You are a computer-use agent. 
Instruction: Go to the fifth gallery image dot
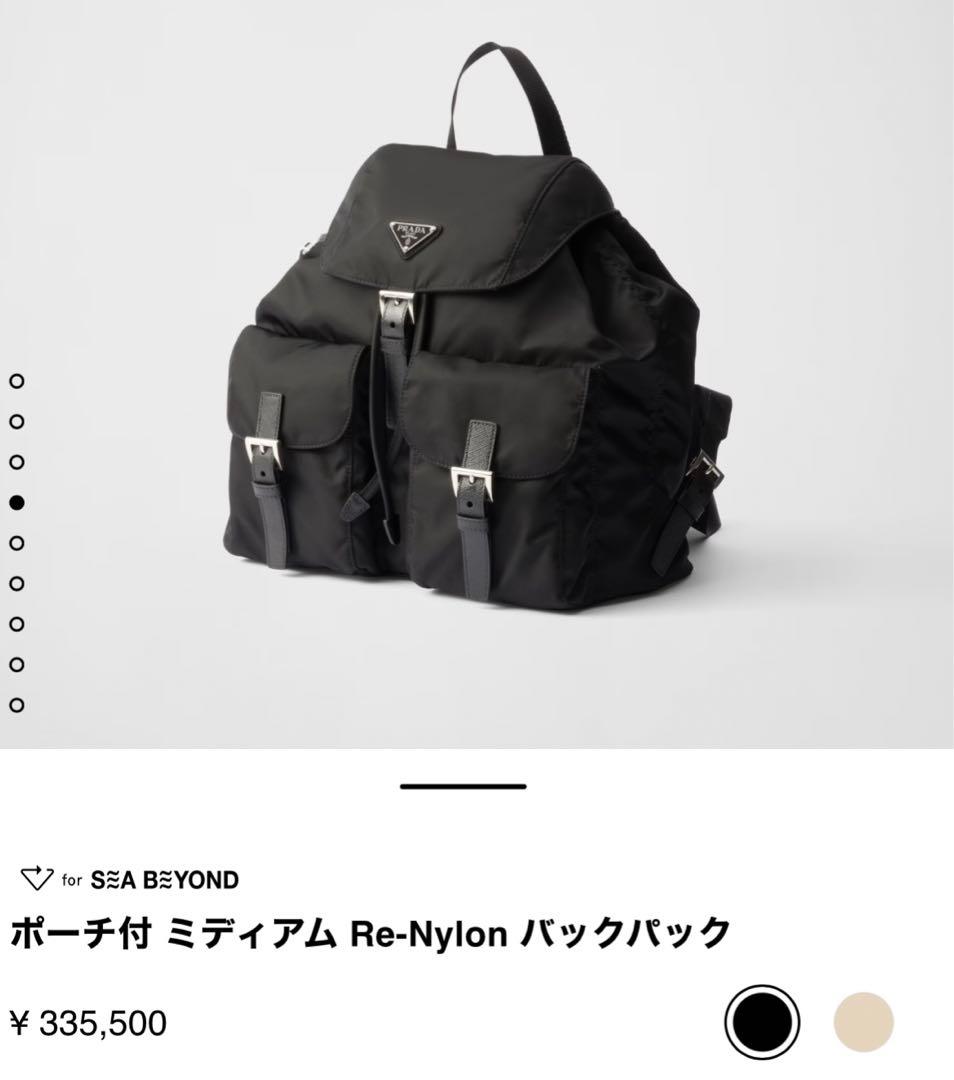tap(16, 543)
